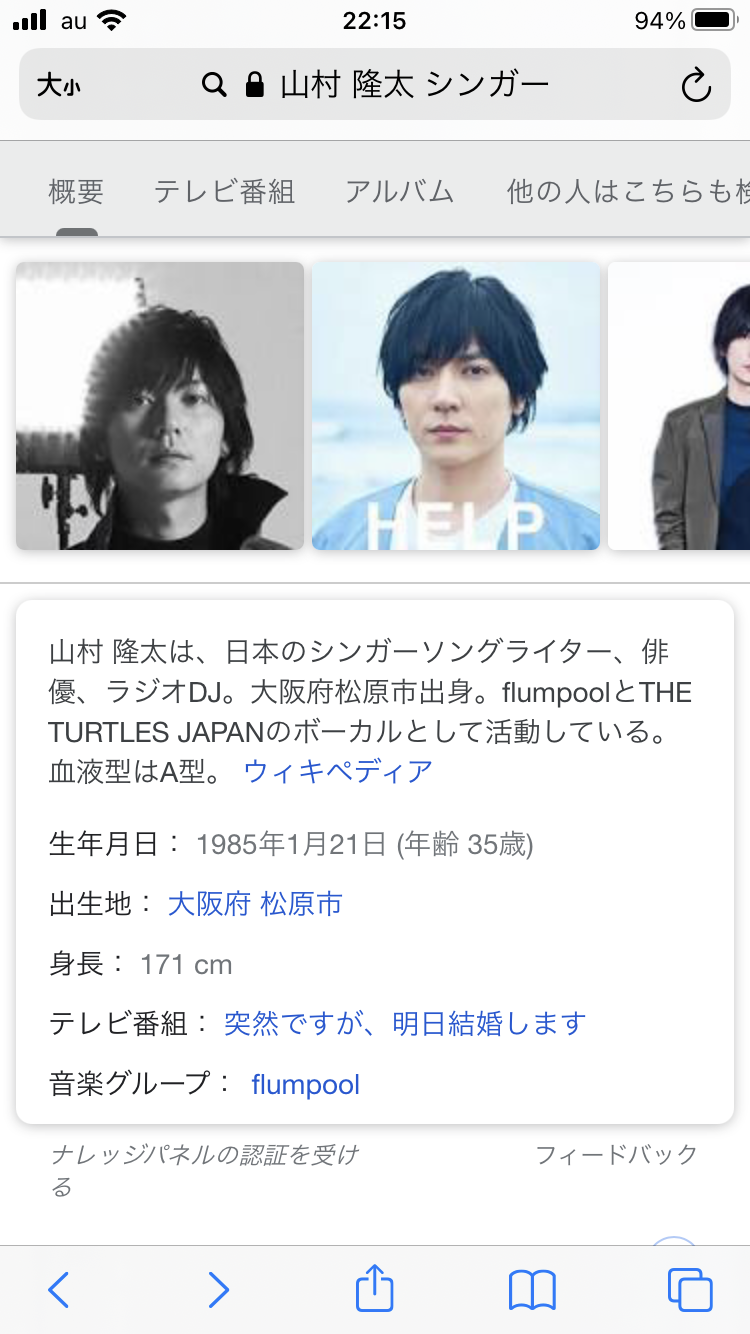Open the partly visible third photo

(680, 406)
